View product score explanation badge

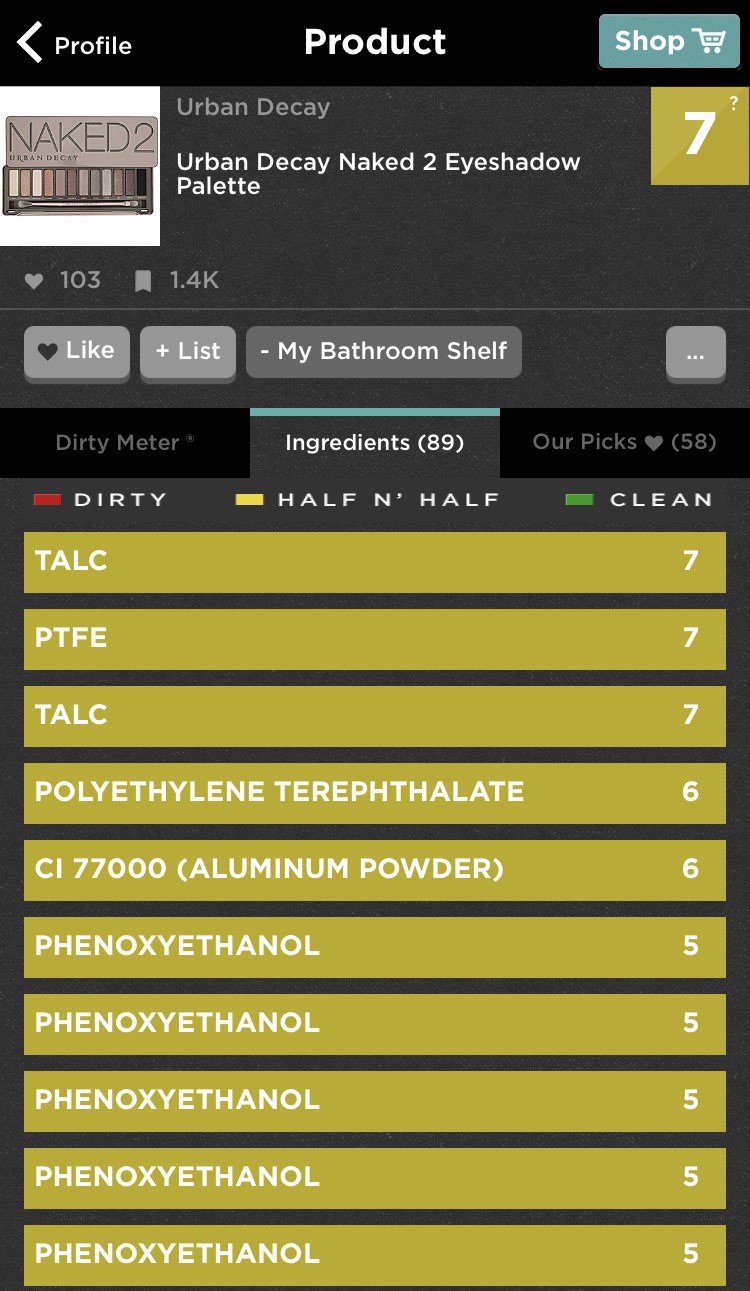click(700, 135)
